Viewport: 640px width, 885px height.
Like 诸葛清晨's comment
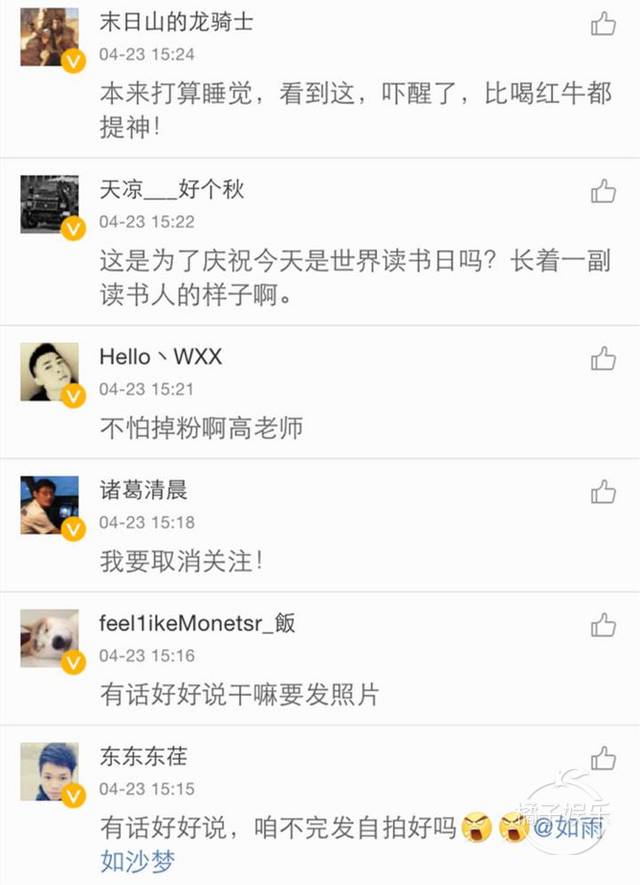click(603, 491)
